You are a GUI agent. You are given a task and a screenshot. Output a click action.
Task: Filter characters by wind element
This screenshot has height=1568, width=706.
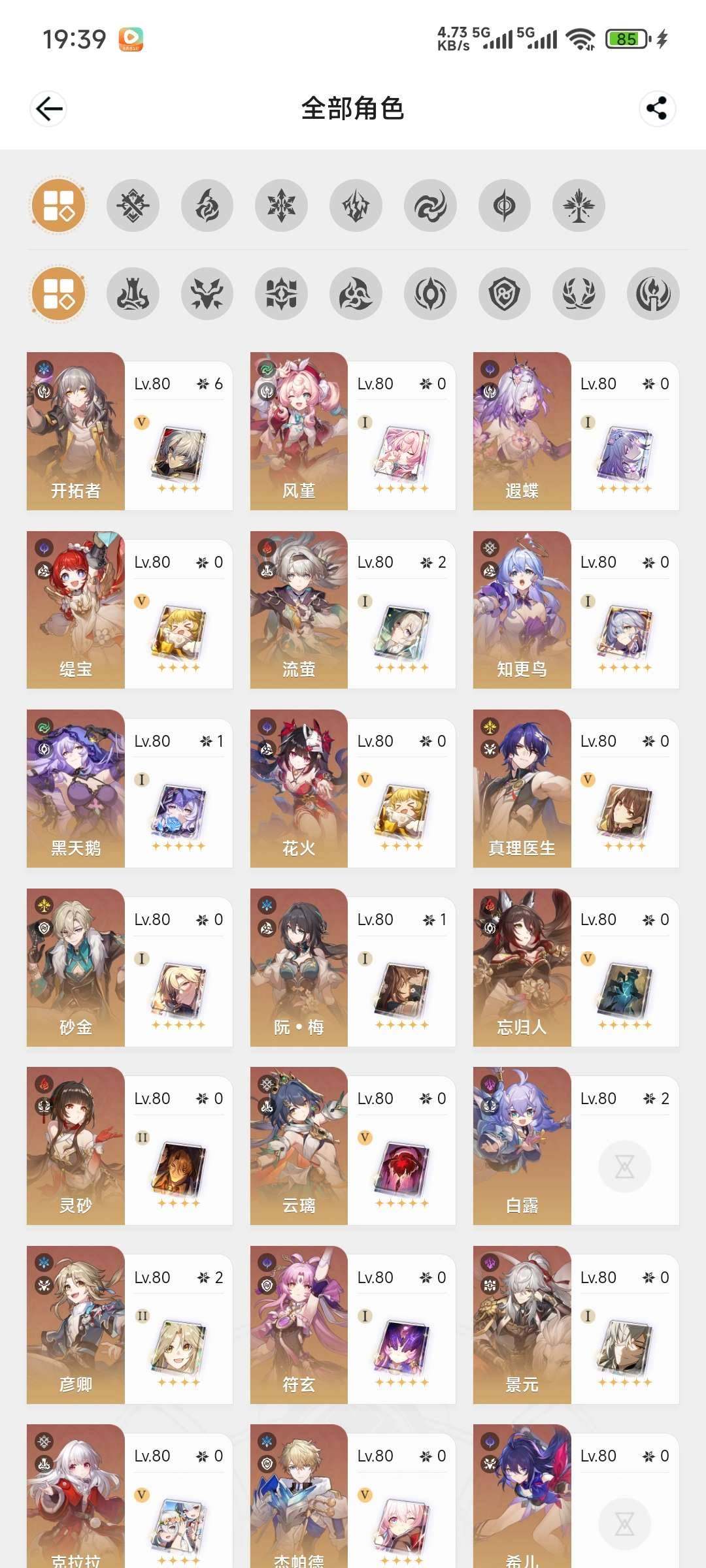click(x=429, y=206)
